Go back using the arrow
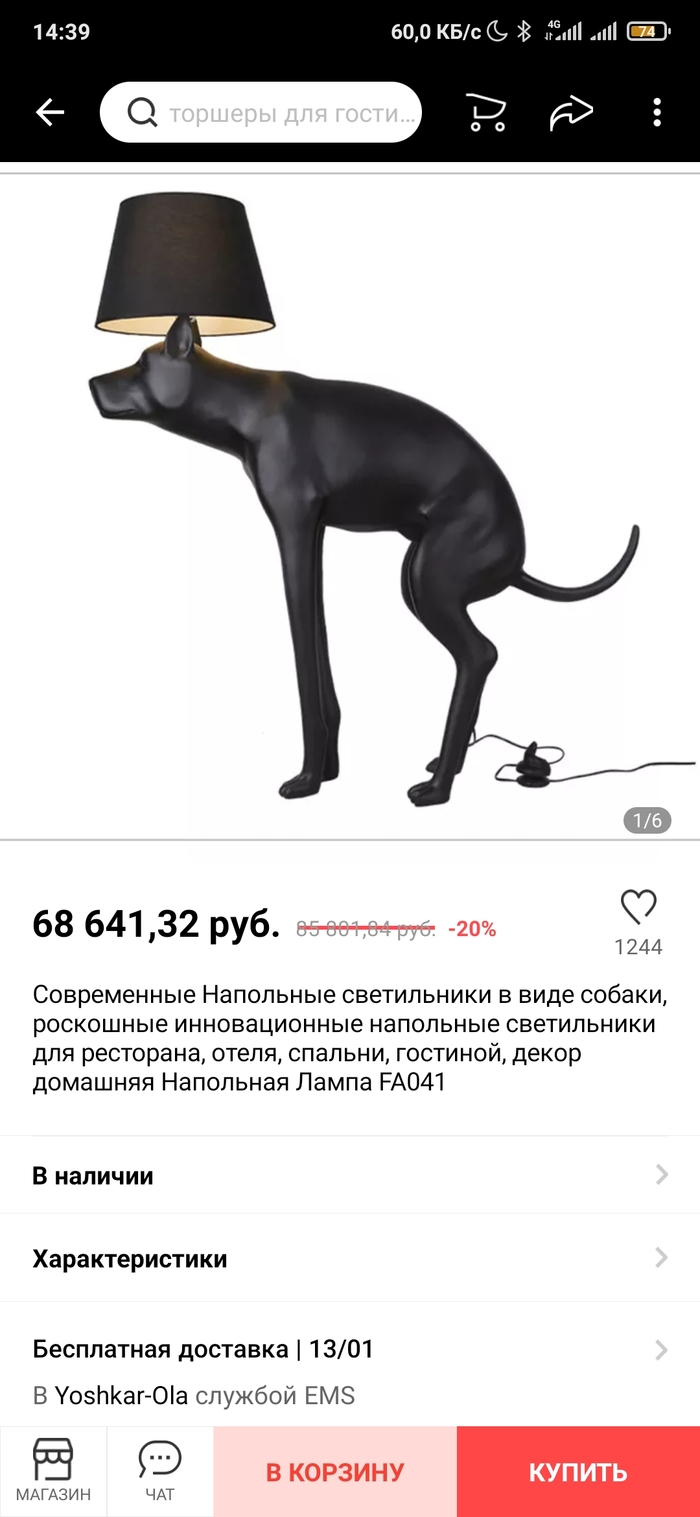 click(50, 113)
